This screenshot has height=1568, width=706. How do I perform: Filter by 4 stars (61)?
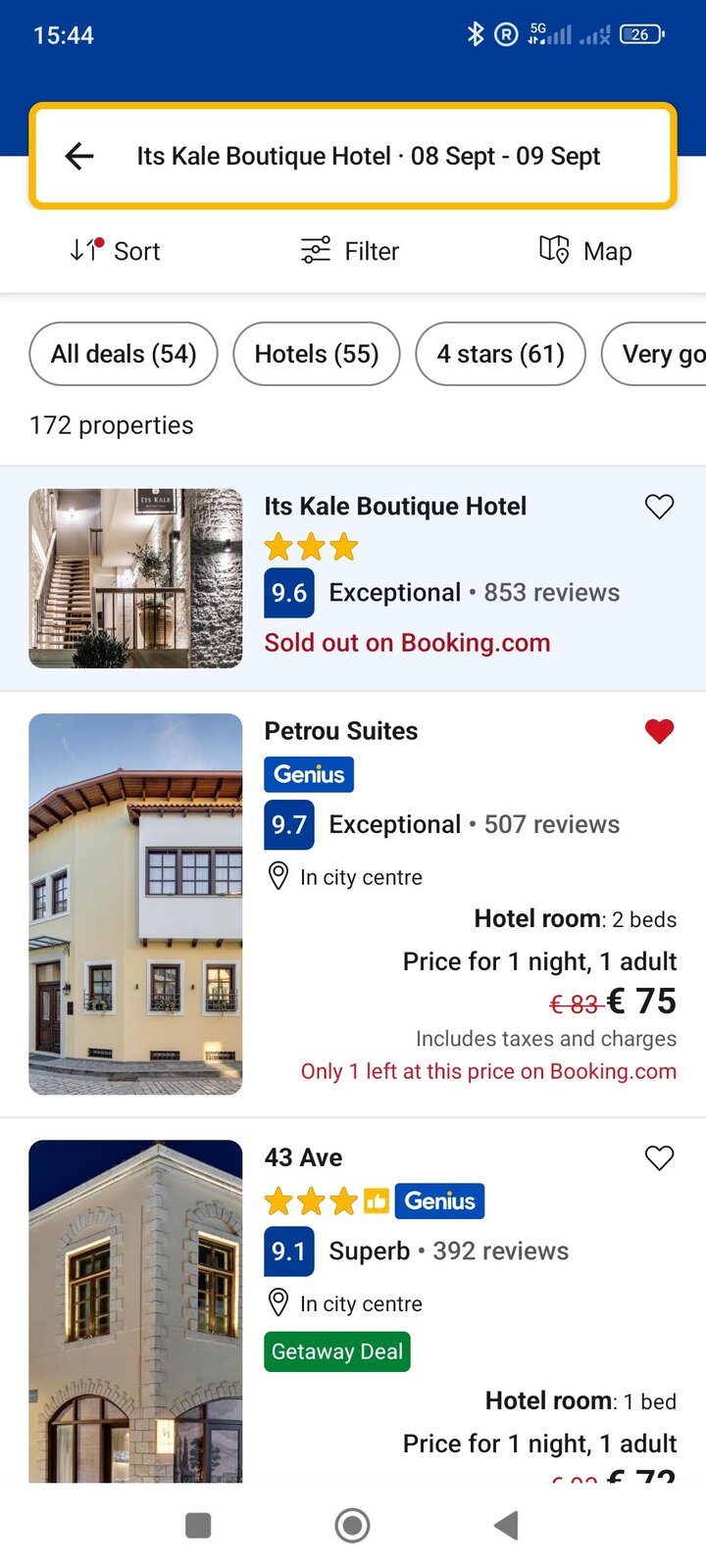pos(500,354)
